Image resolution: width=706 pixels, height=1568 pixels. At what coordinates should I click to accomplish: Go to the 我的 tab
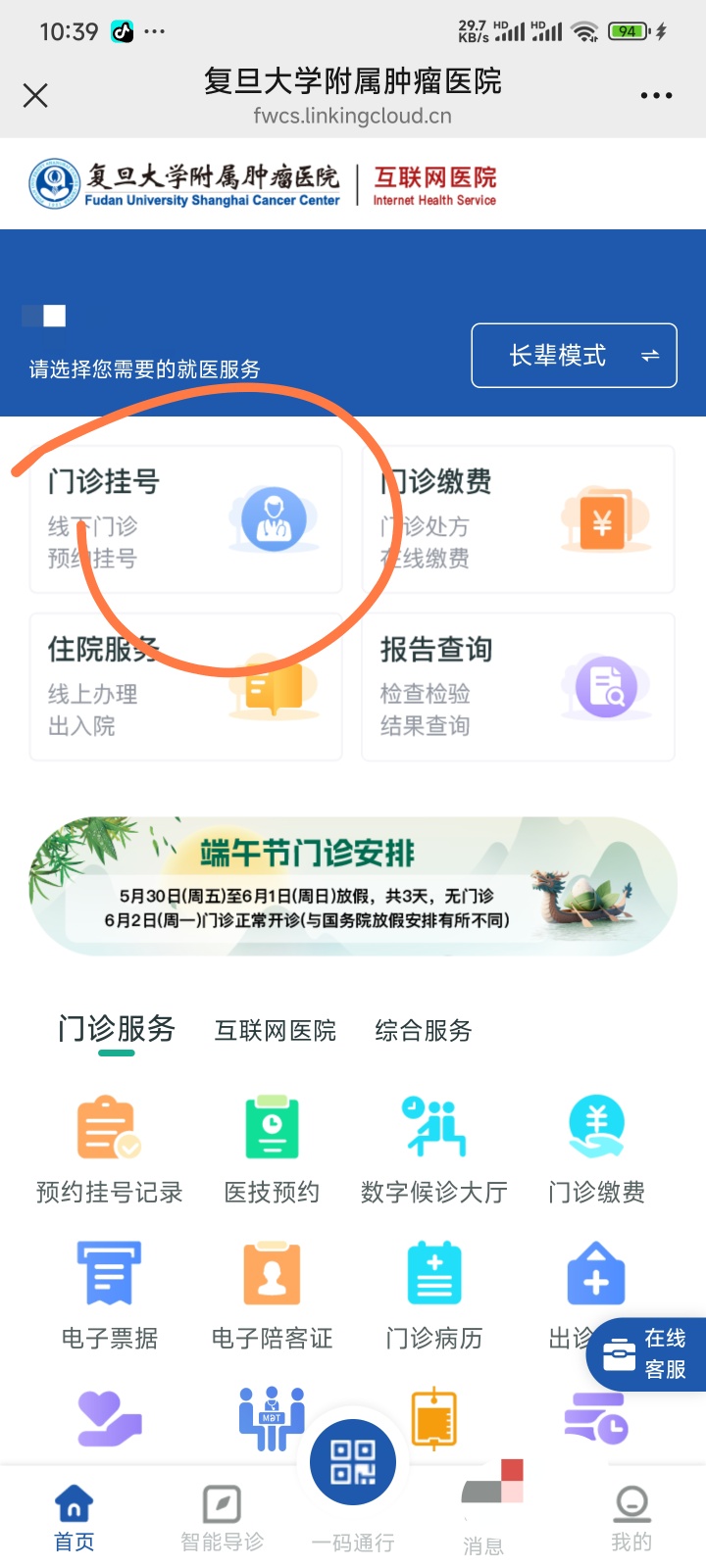(631, 1519)
